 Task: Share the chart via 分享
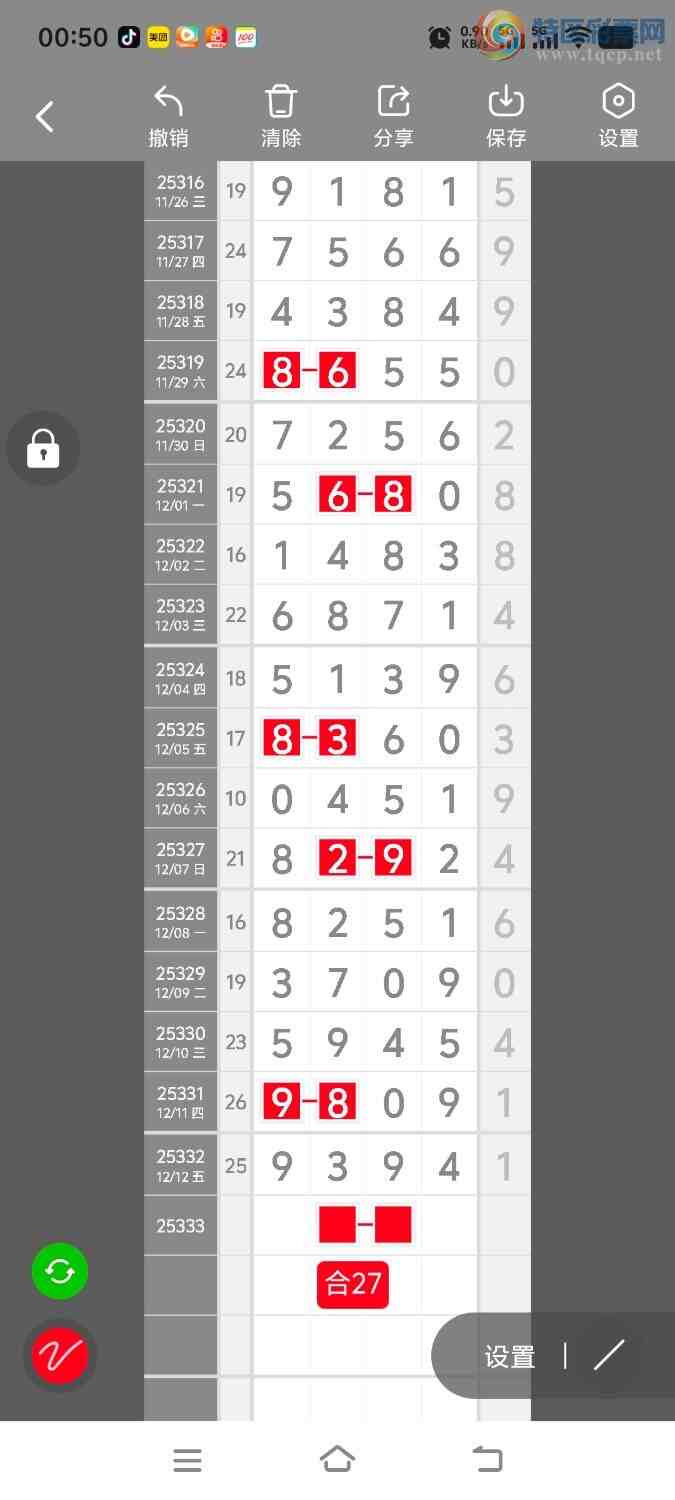click(x=394, y=117)
